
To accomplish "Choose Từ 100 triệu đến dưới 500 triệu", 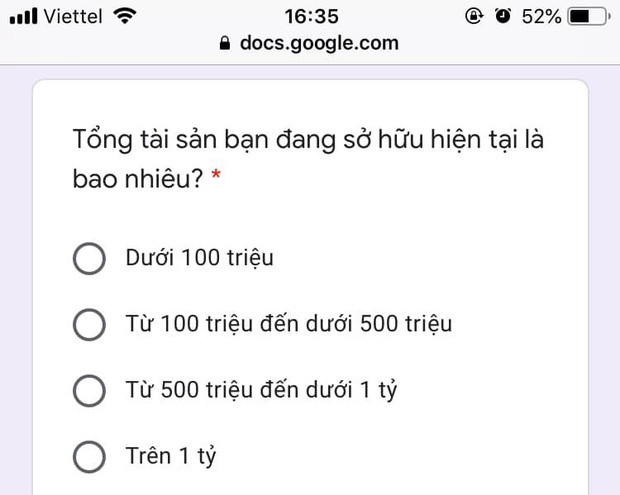I will point(90,324).
